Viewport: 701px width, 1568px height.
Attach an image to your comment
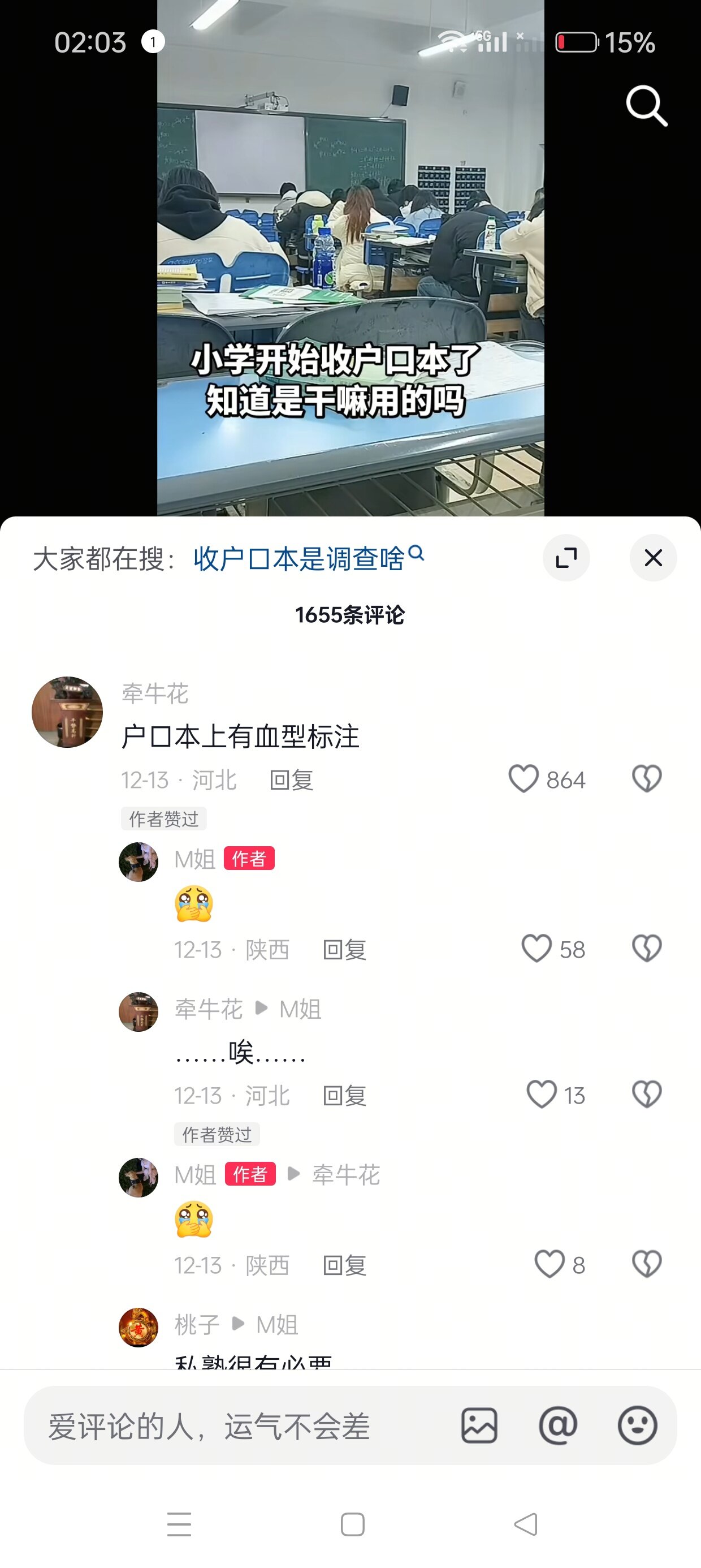click(479, 1425)
